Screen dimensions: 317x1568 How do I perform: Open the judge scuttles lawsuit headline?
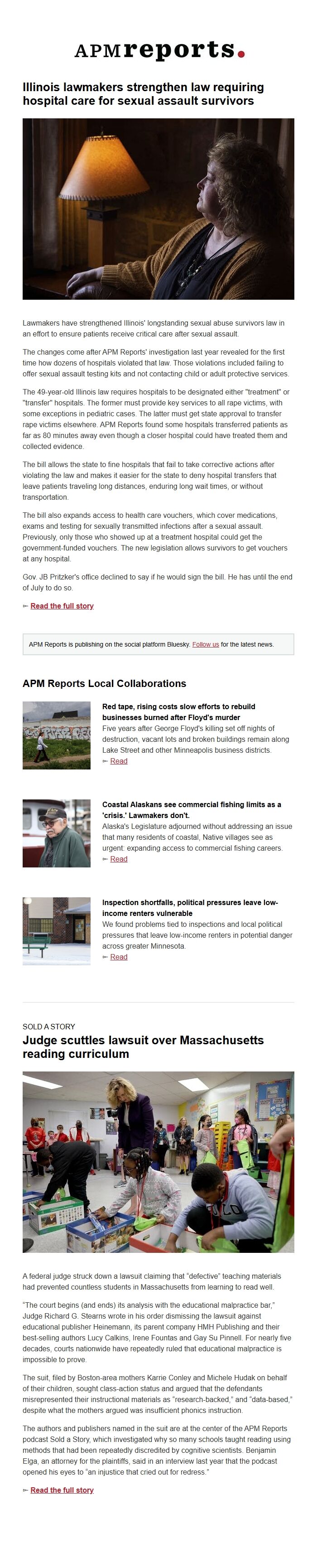[143, 1047]
